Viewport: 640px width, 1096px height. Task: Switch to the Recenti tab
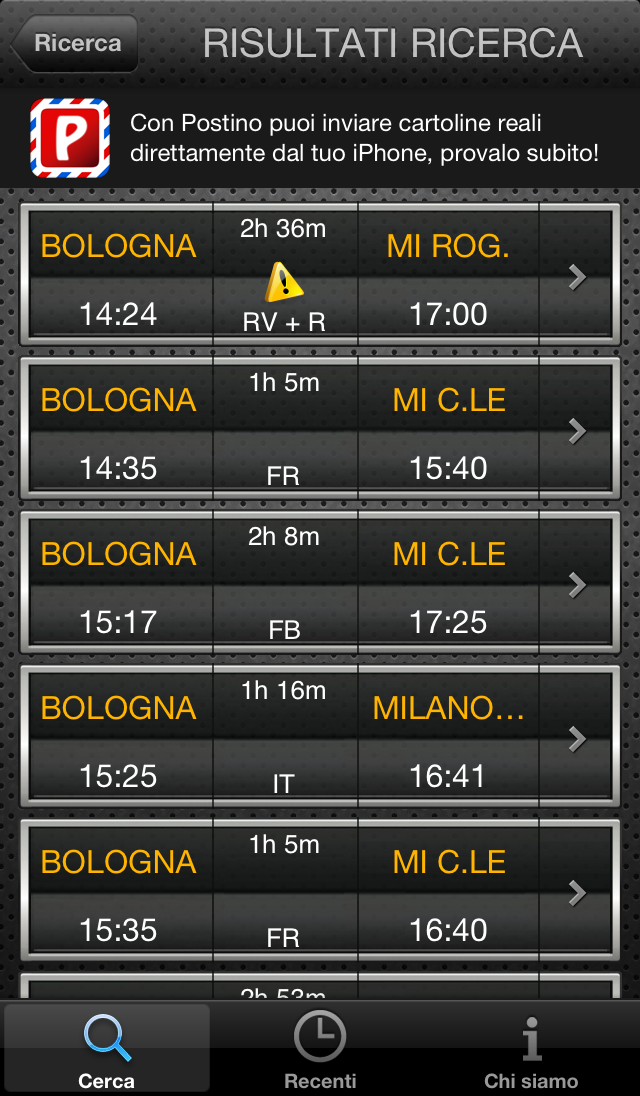[x=320, y=1048]
